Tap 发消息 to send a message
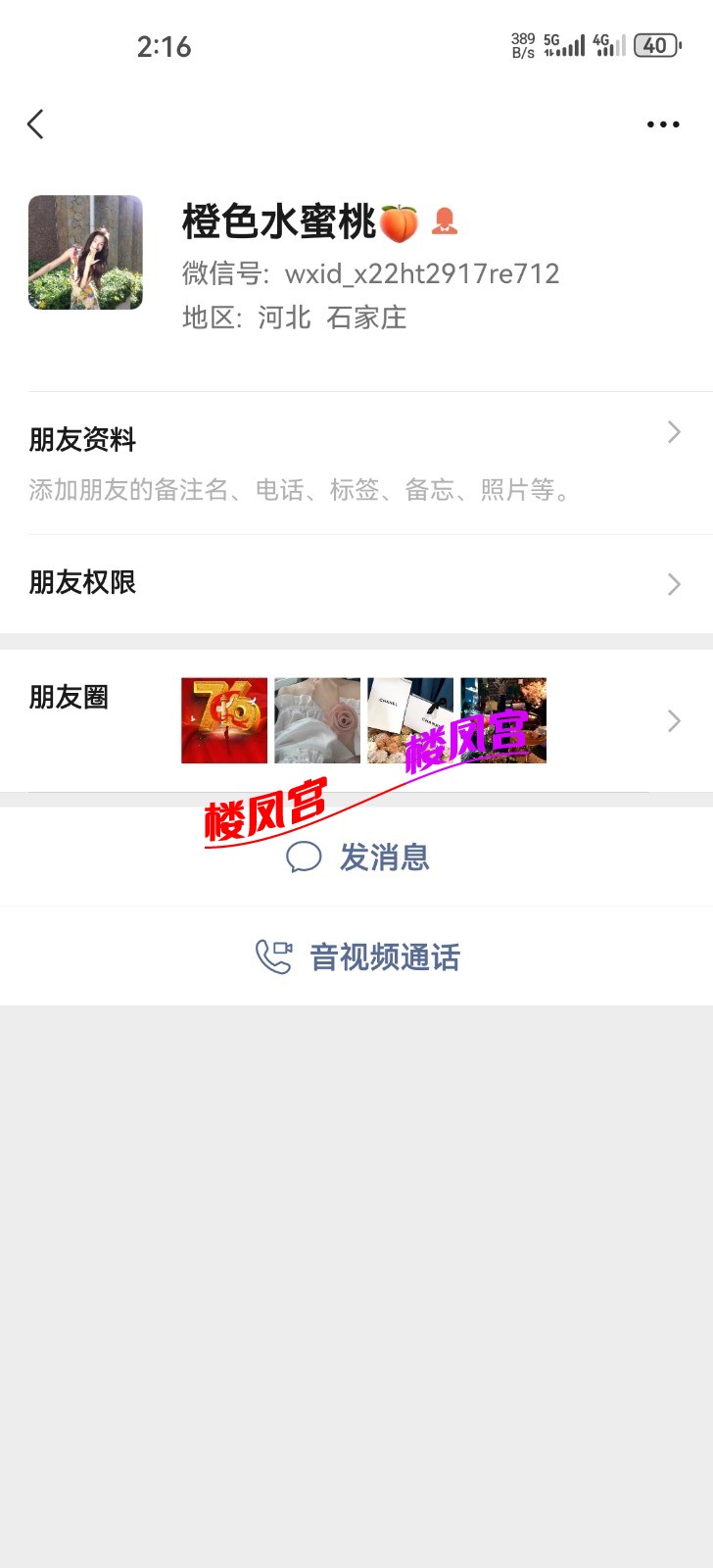The height and width of the screenshot is (1568, 713). (383, 856)
